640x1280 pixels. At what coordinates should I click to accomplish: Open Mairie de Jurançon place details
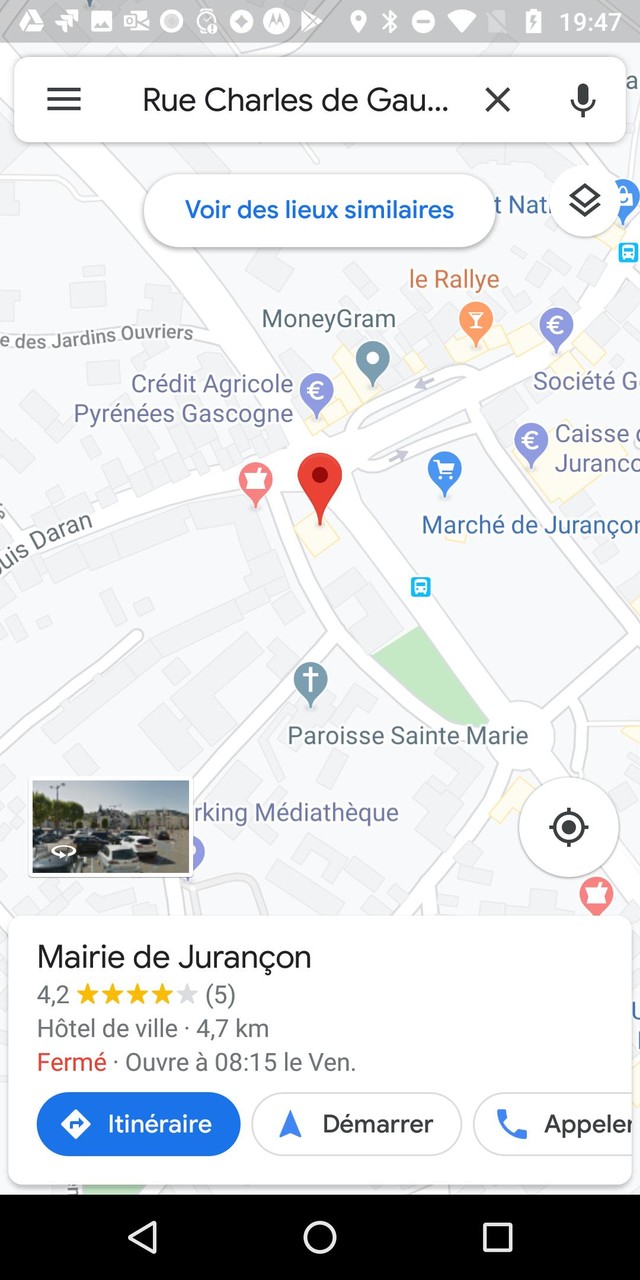(174, 957)
